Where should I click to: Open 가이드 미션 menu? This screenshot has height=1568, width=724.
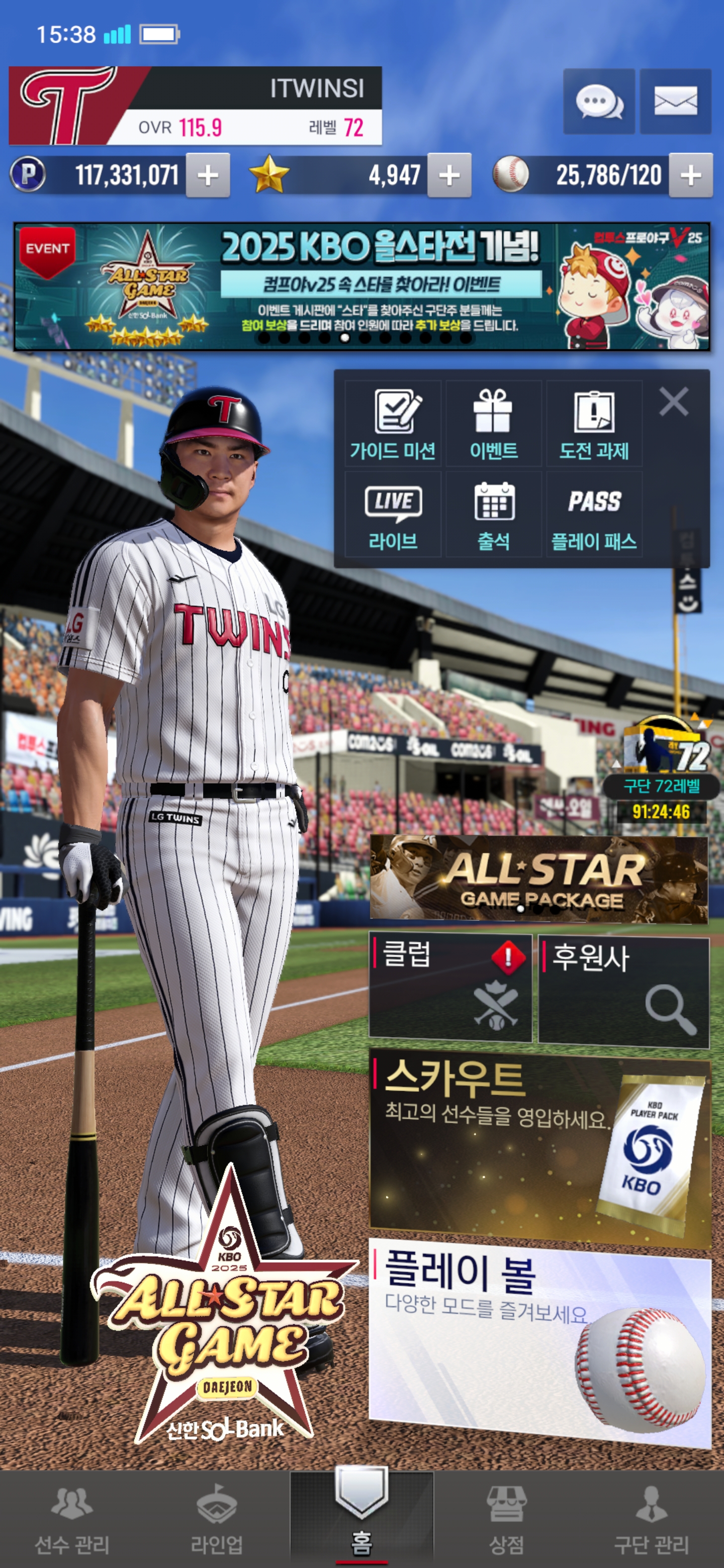(393, 424)
